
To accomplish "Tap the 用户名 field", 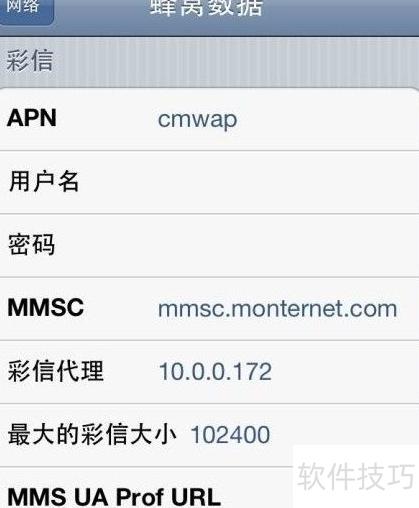I will pos(209,182).
